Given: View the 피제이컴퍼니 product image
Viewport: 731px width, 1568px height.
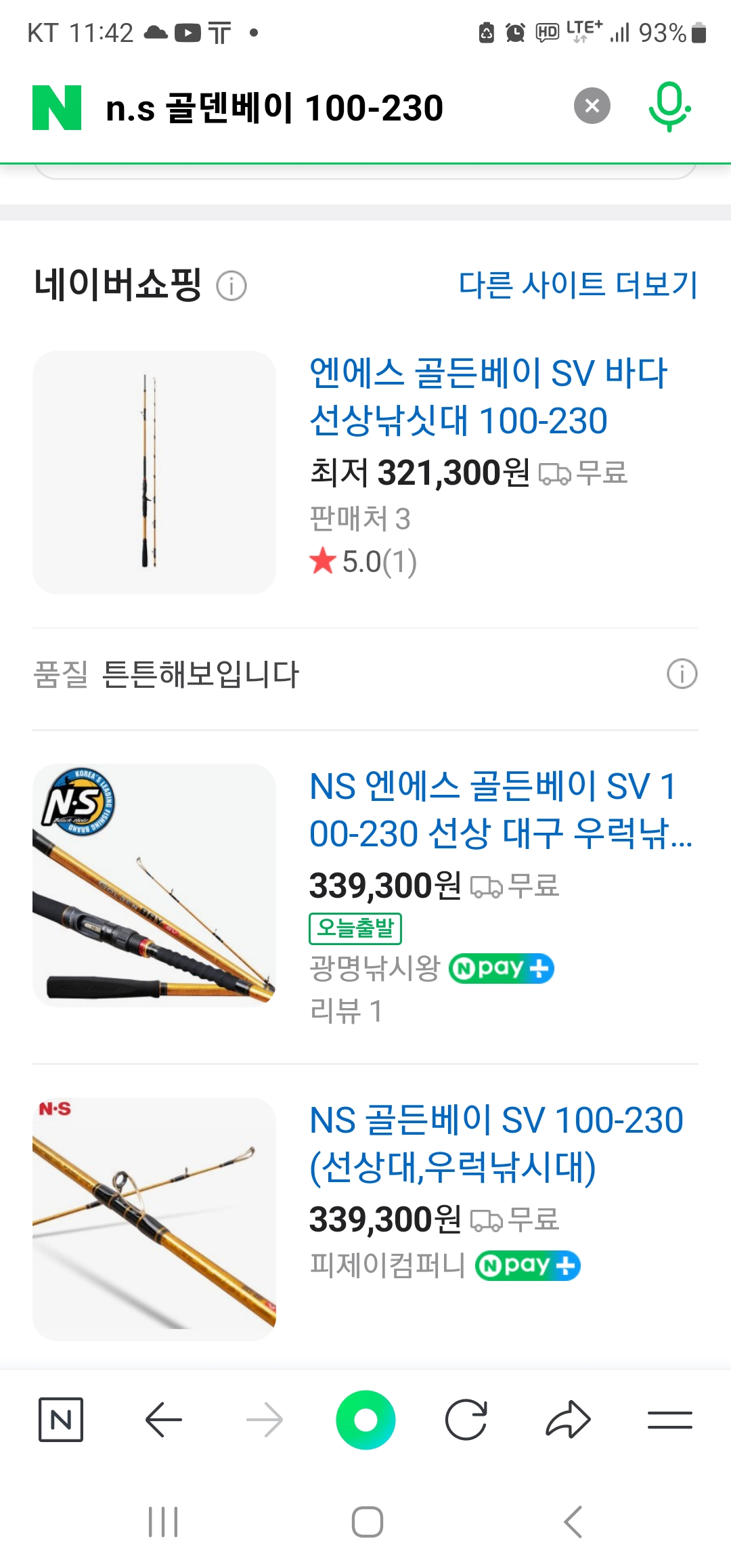Looking at the screenshot, I should (154, 1219).
